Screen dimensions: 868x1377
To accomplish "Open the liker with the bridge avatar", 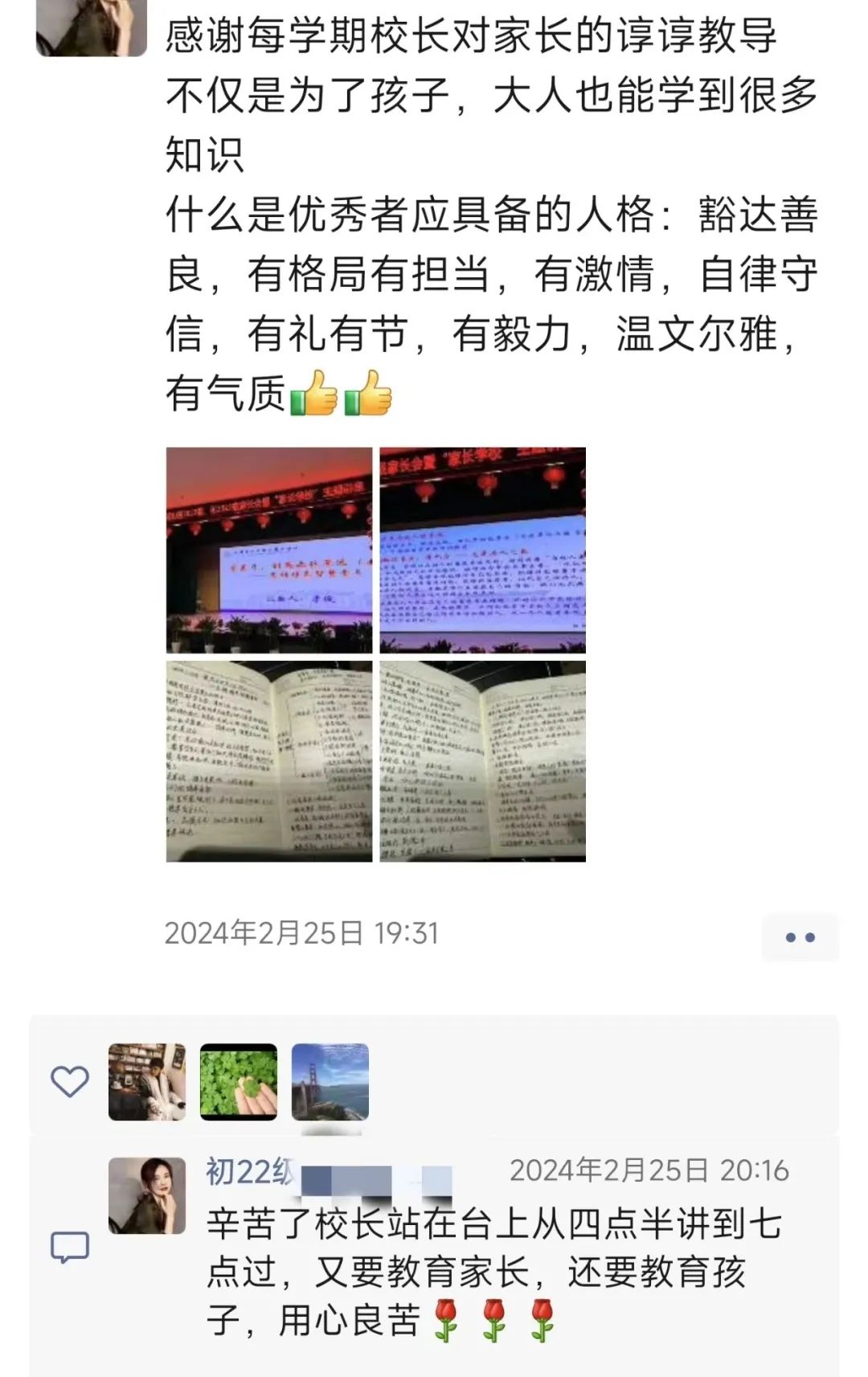I will (330, 1082).
